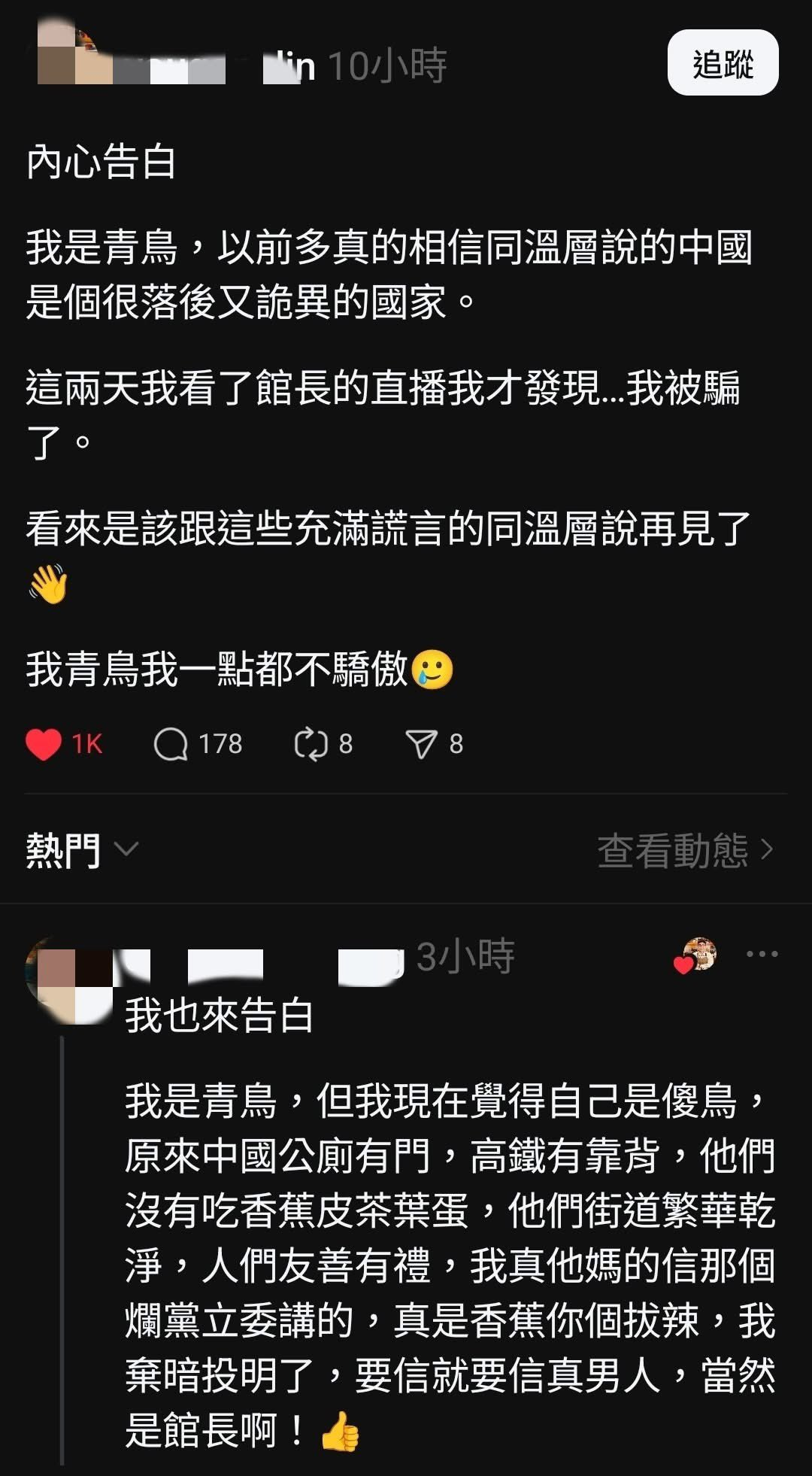Follow the post author via 追蹤
This screenshot has width=812, height=1476.
tap(723, 62)
